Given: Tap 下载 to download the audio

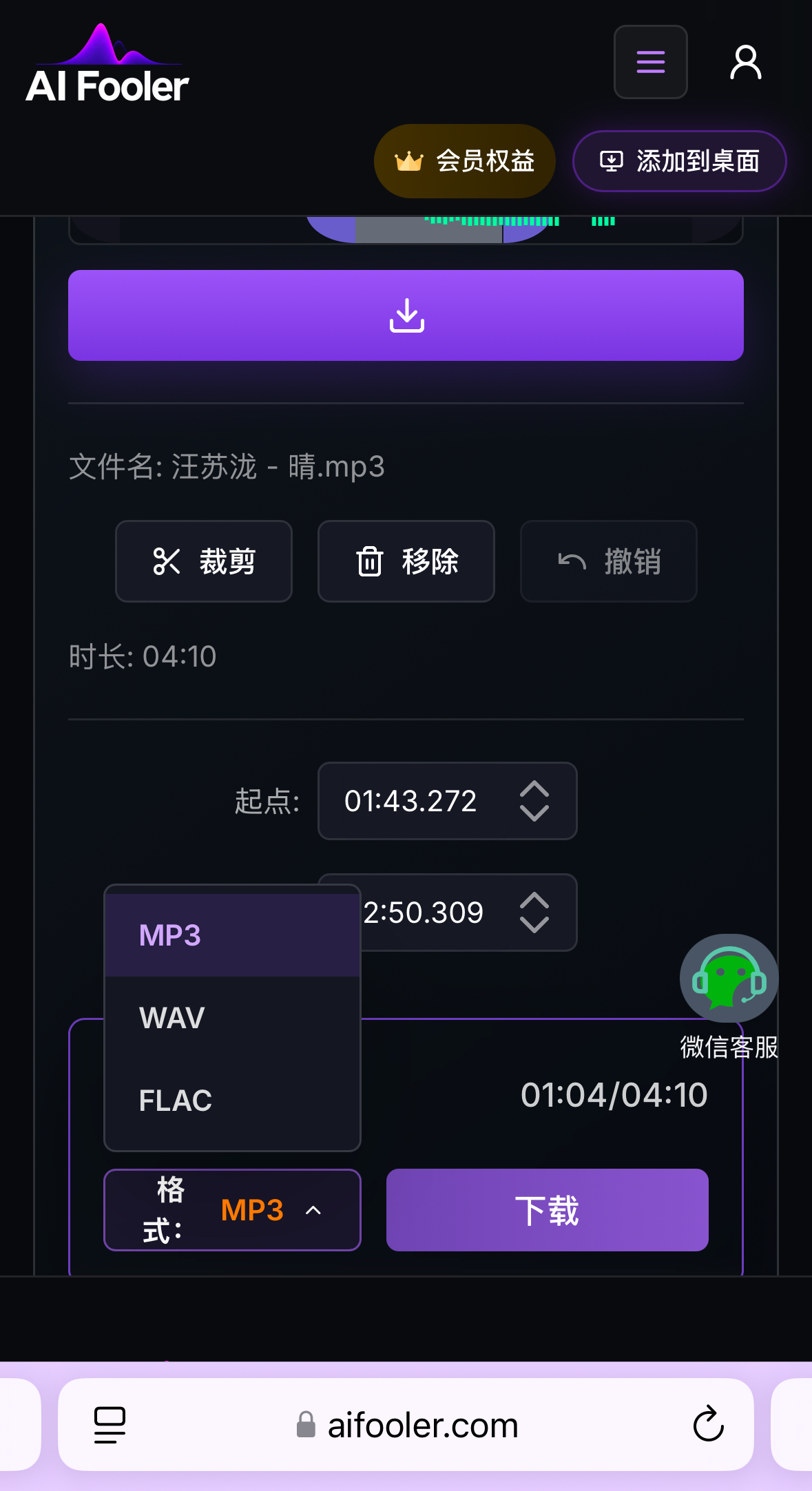Looking at the screenshot, I should (548, 1210).
